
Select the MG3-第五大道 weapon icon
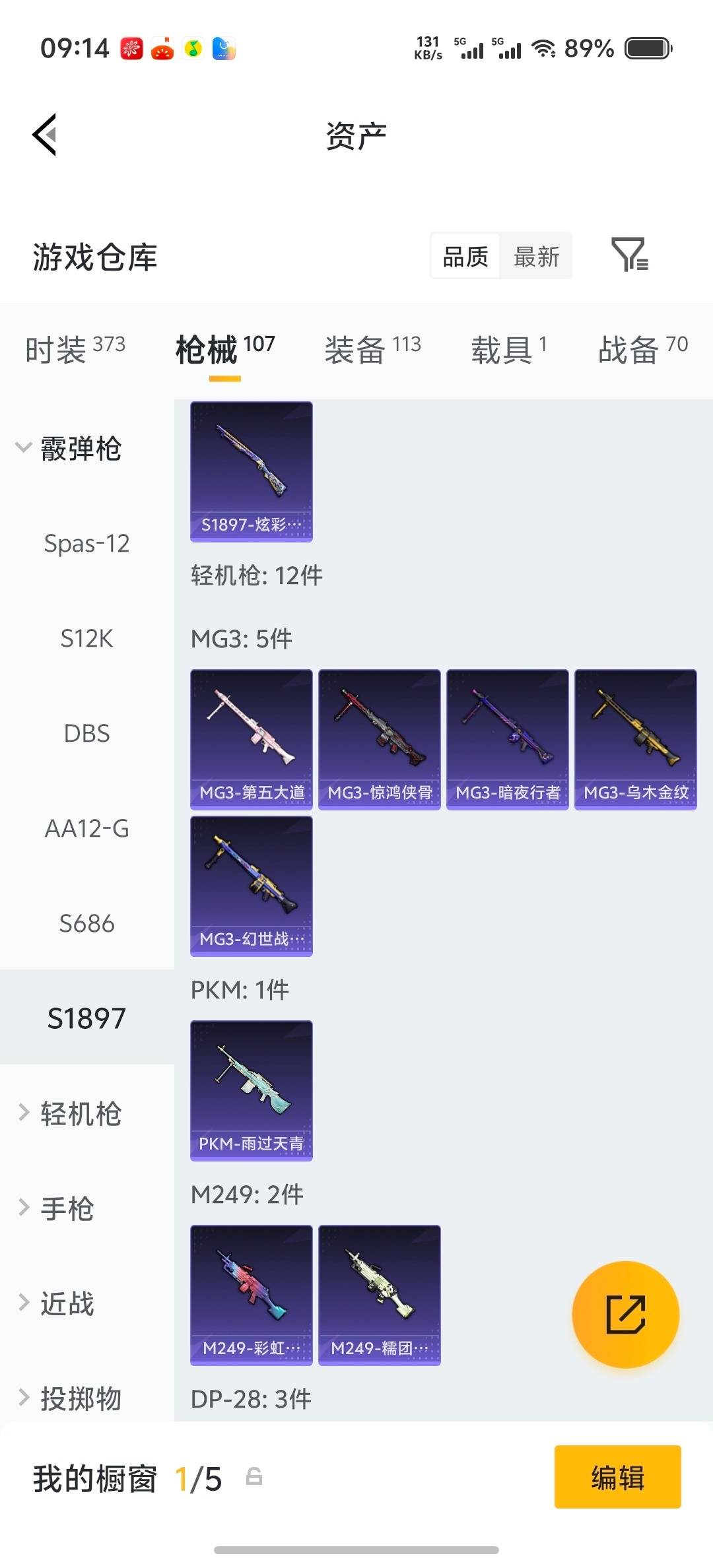[x=251, y=738]
